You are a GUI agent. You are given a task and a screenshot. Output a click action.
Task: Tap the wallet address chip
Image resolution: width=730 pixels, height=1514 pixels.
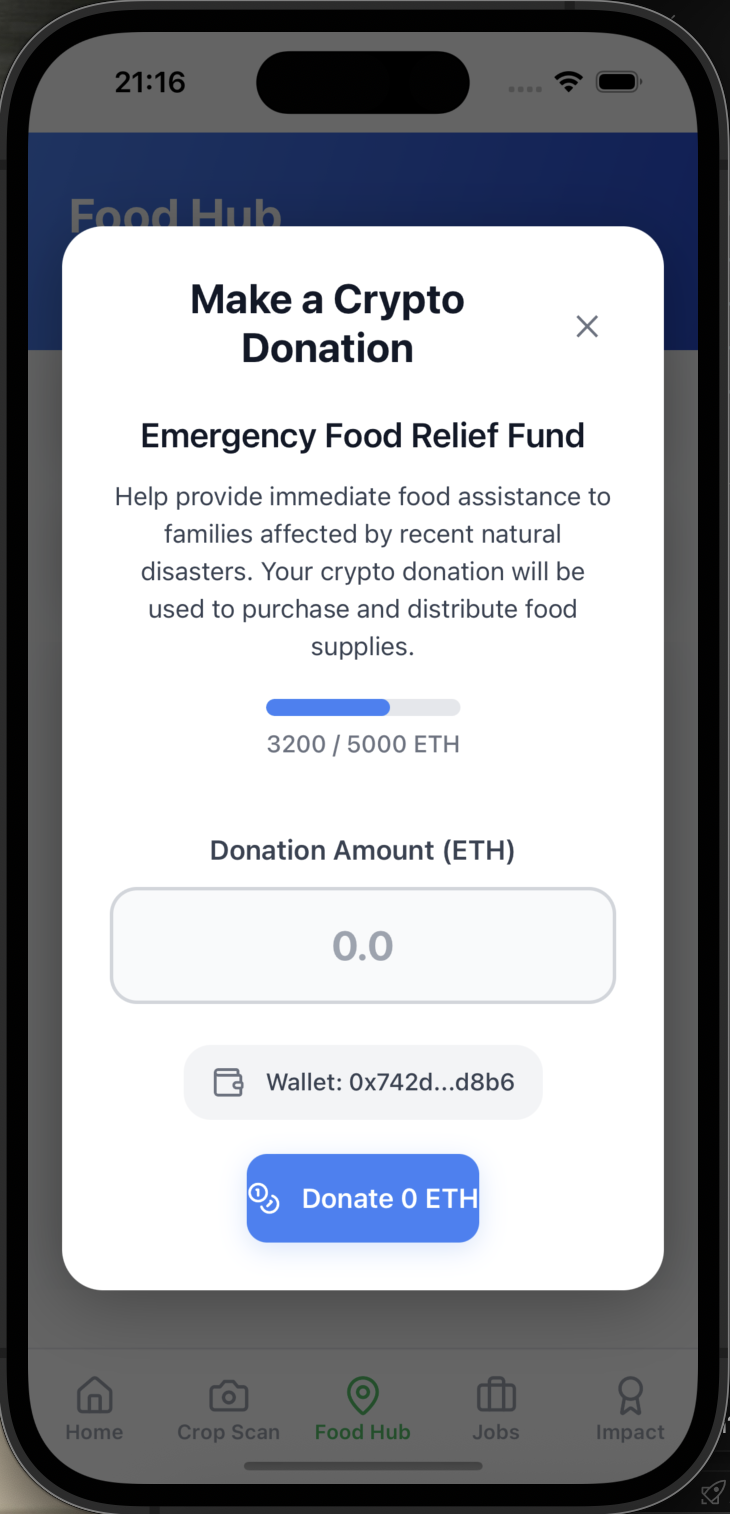click(x=363, y=1082)
